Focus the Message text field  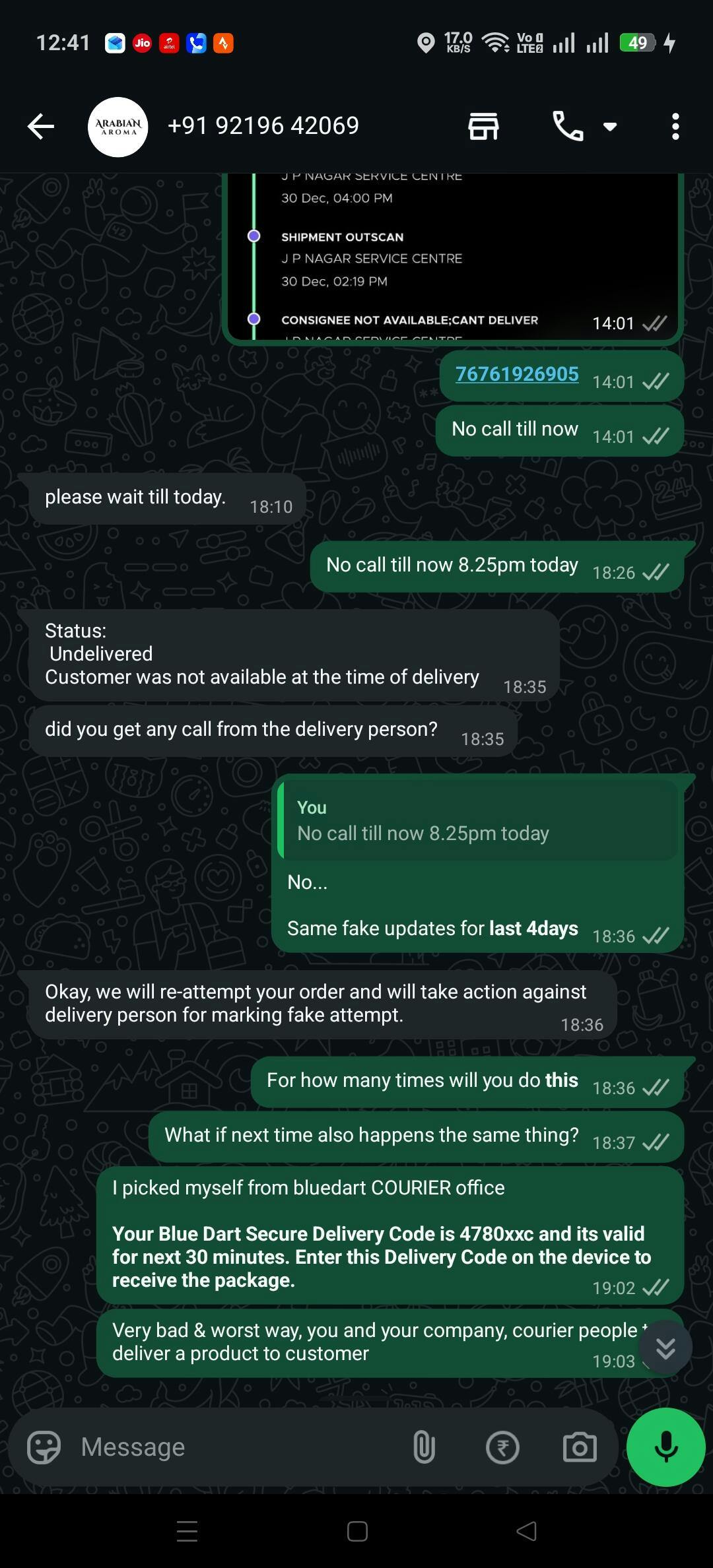pos(238,1447)
